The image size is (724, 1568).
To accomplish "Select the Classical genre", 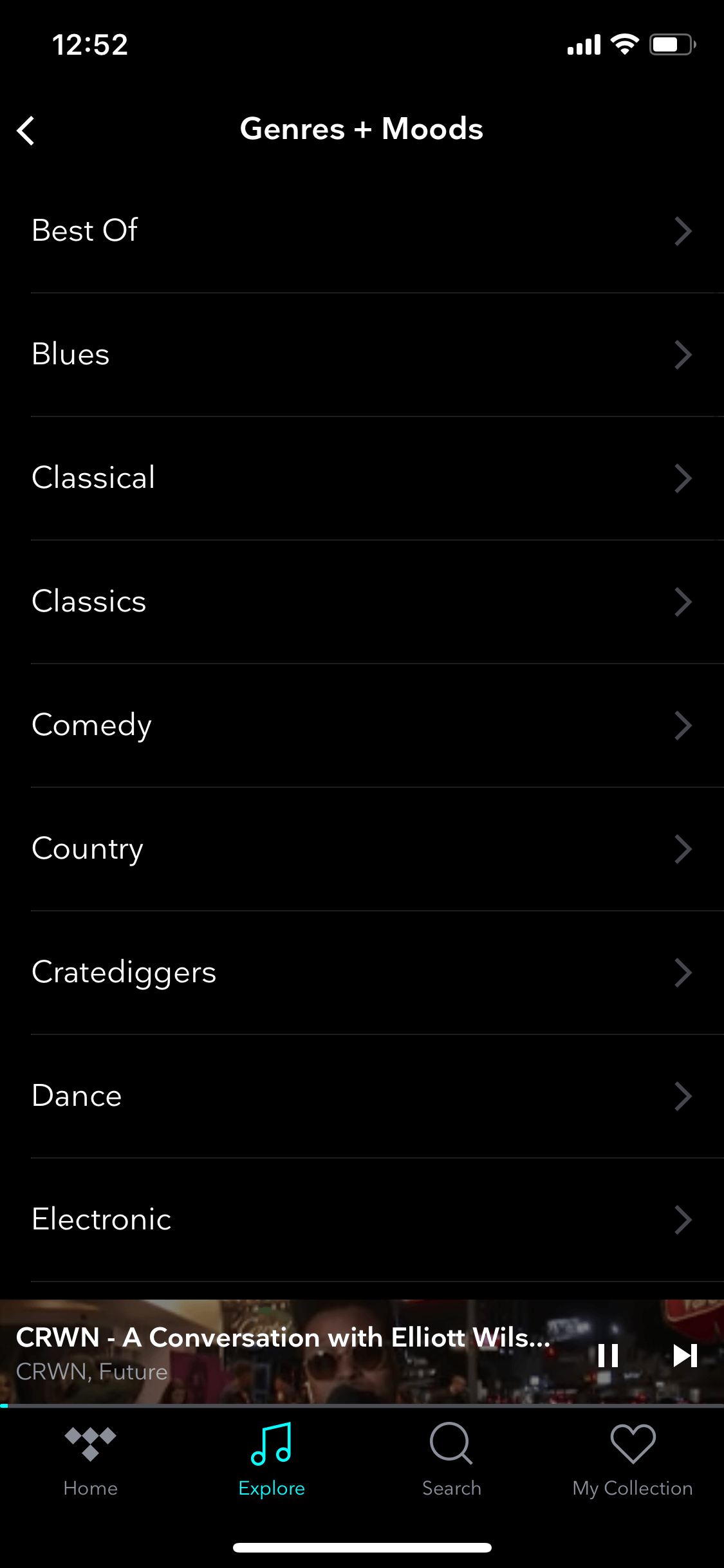I will point(362,478).
